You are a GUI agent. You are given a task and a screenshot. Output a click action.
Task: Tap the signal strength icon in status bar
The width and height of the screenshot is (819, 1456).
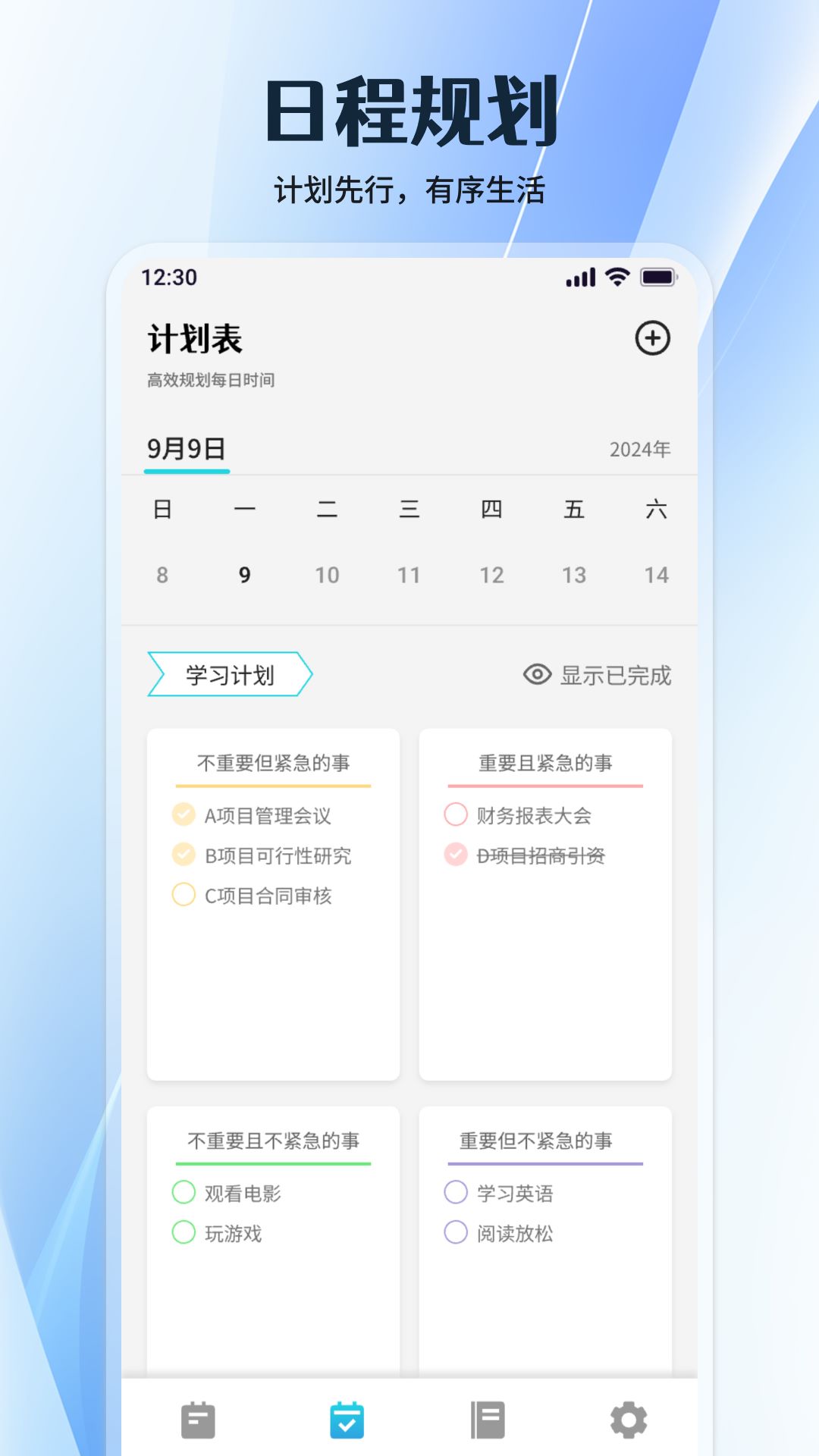pyautogui.click(x=581, y=278)
